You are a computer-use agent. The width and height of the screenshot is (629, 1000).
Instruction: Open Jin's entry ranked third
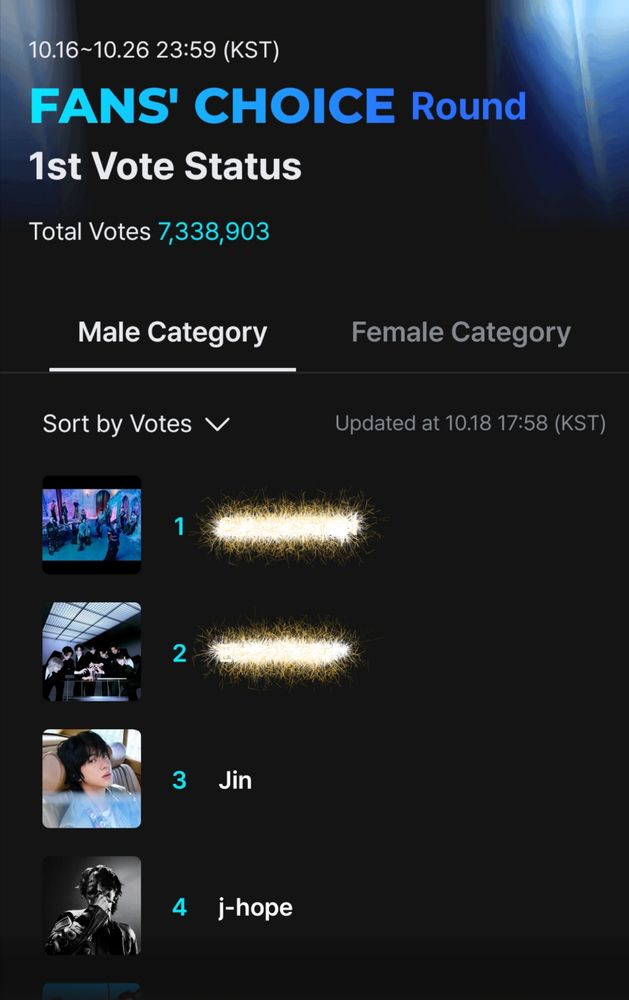click(235, 780)
